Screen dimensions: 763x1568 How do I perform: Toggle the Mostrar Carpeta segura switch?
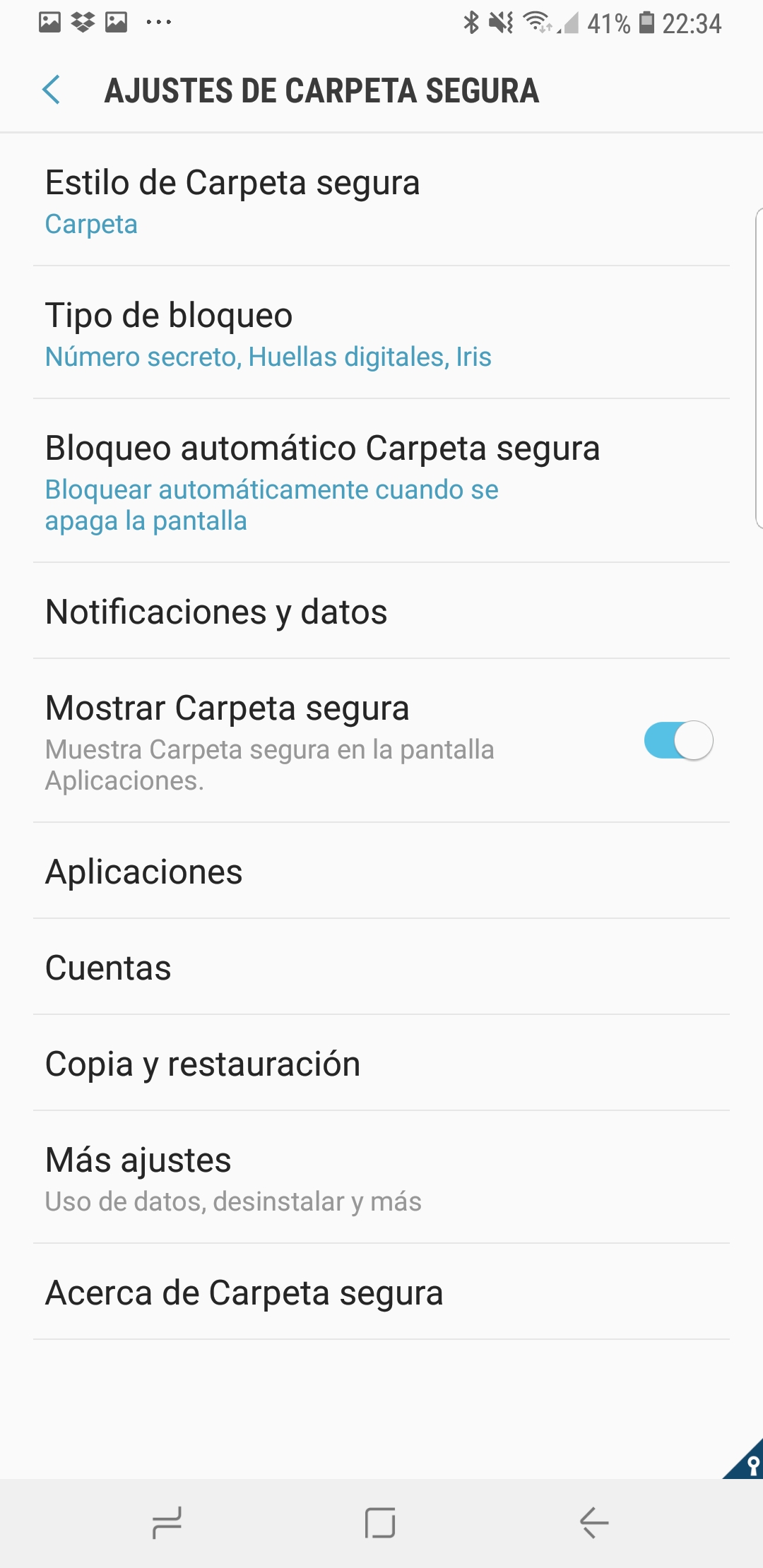pyautogui.click(x=678, y=740)
